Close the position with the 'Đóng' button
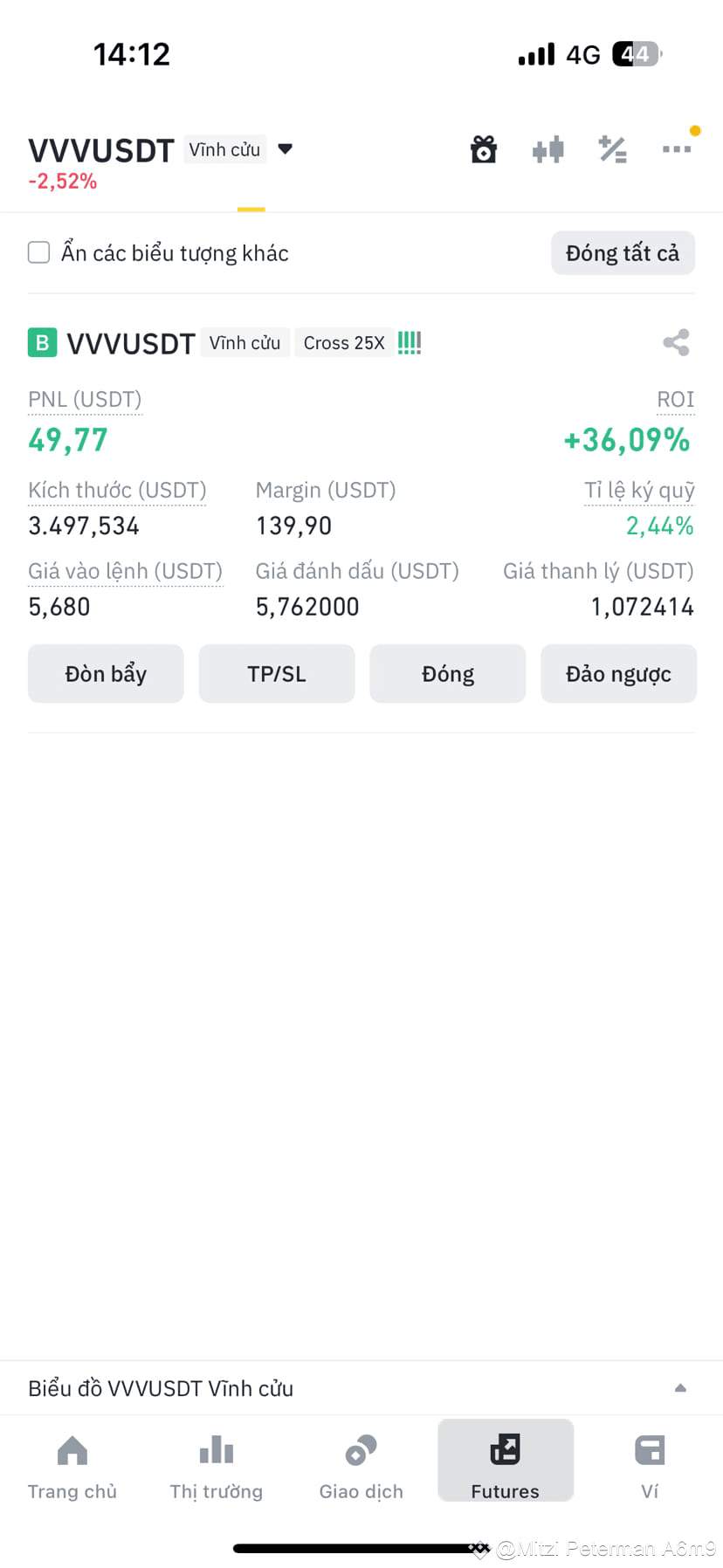The width and height of the screenshot is (723, 1568). (447, 673)
